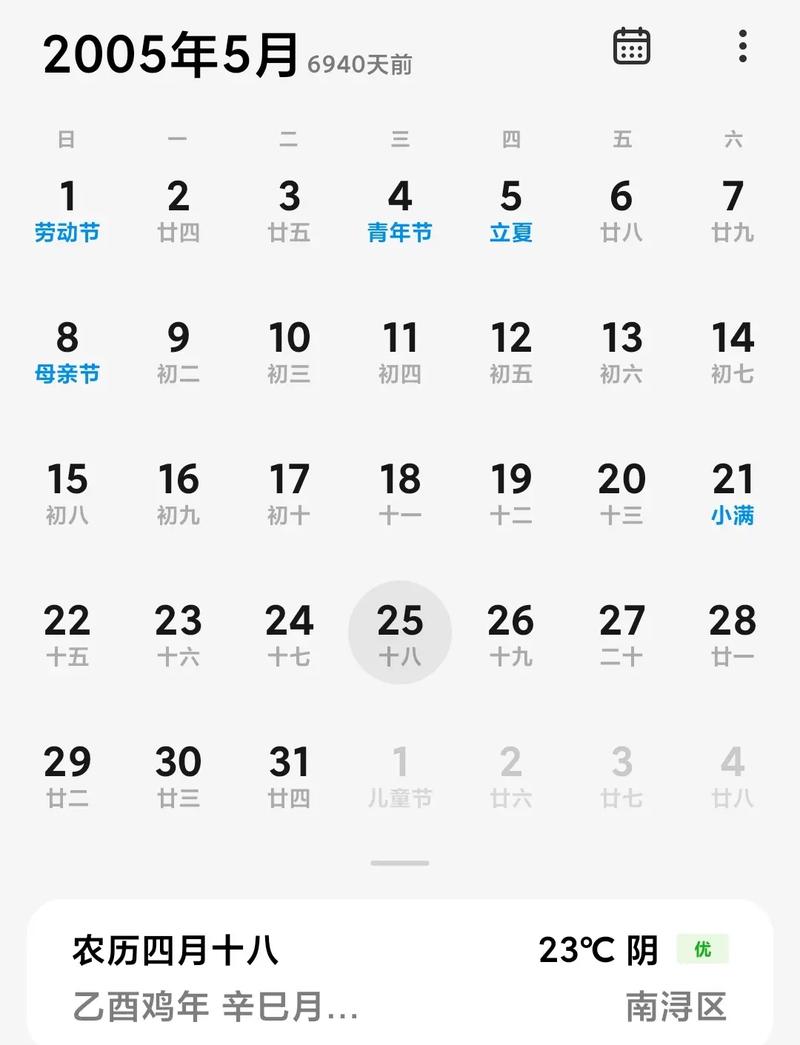800x1045 pixels.
Task: Select May 8 母亲节
Action: point(67,352)
